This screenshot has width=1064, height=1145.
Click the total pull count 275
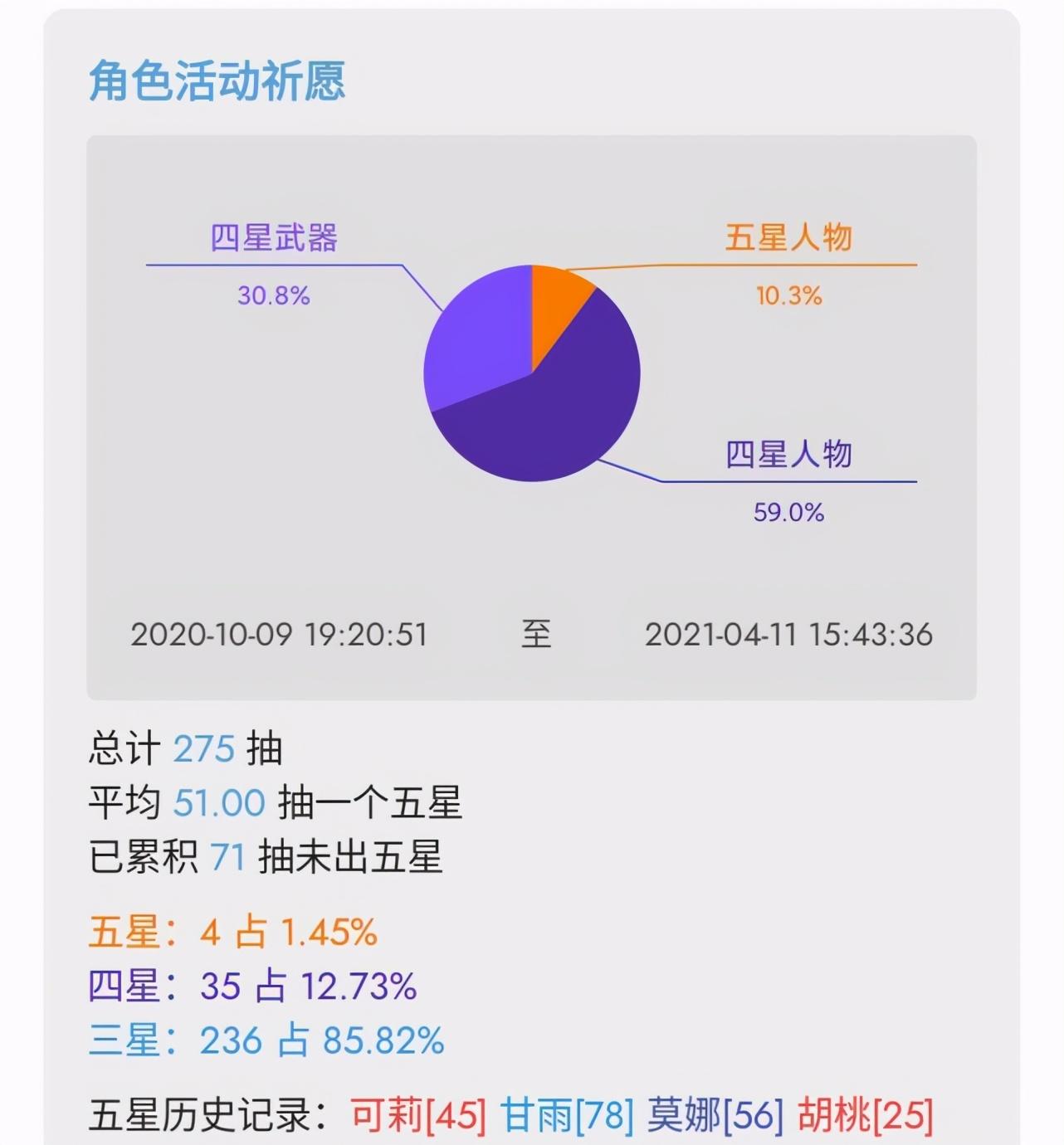click(x=206, y=748)
